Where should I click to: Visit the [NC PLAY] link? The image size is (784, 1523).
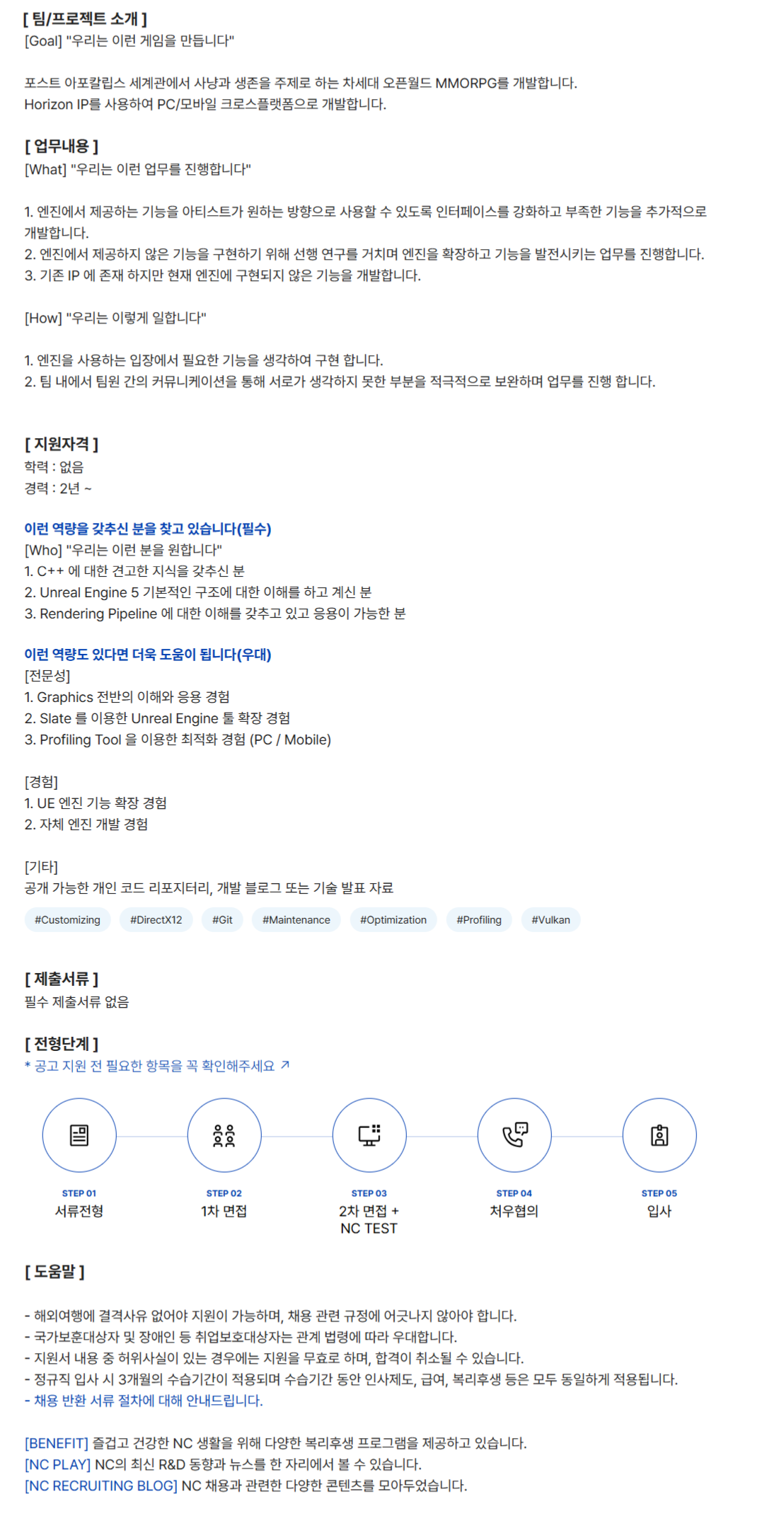(x=58, y=1464)
